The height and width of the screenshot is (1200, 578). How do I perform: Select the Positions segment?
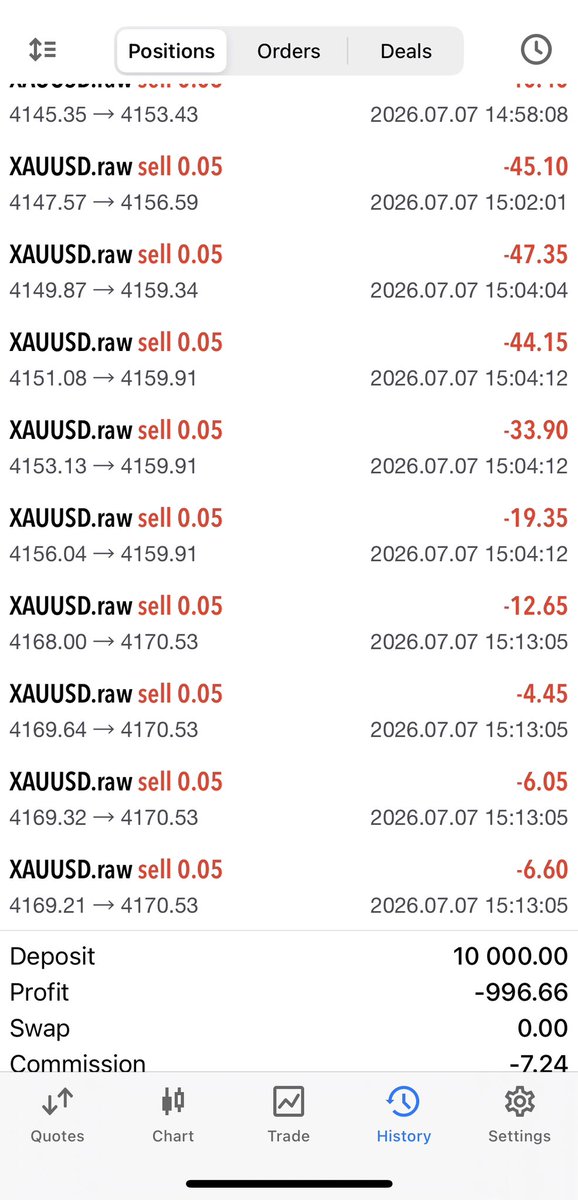tap(171, 51)
